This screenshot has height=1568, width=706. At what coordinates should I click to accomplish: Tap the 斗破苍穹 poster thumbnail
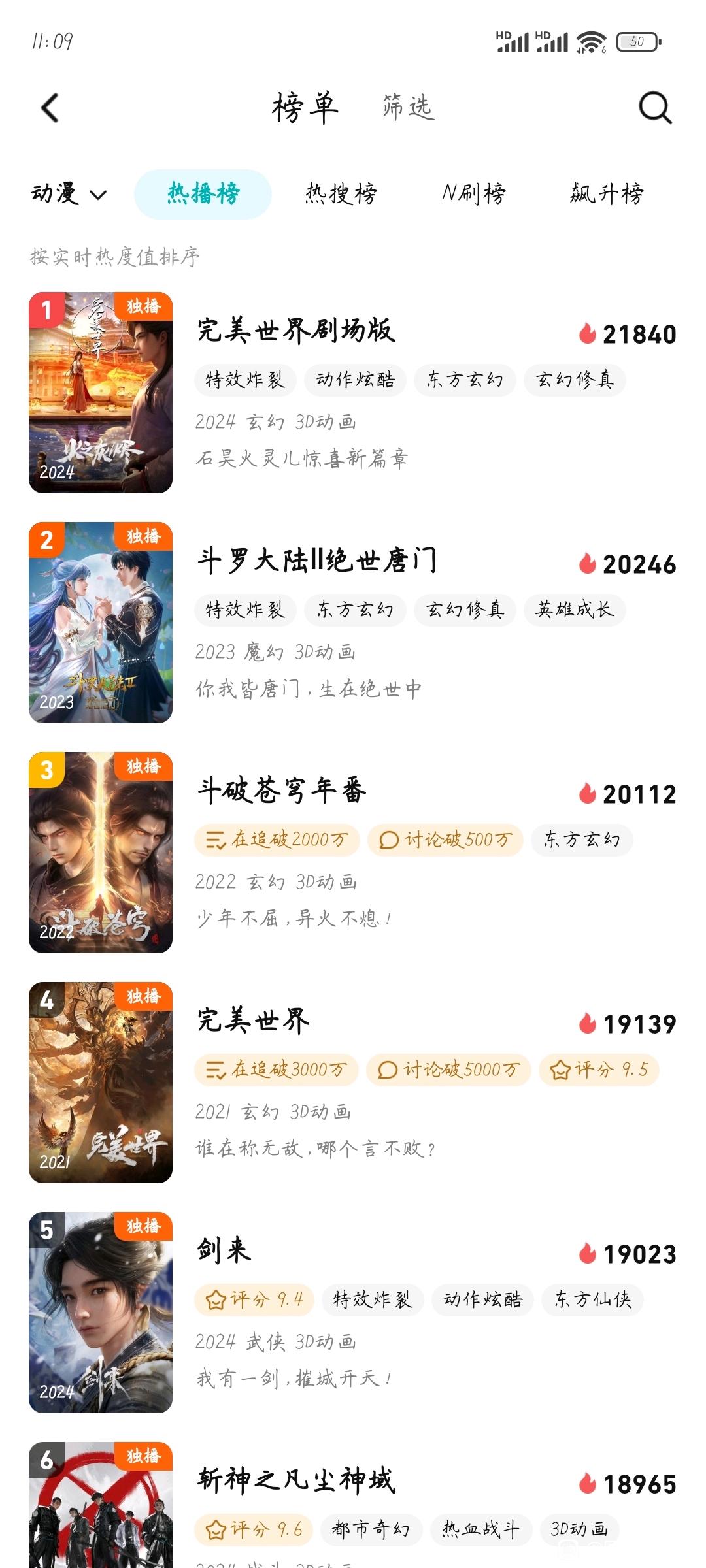[x=101, y=853]
